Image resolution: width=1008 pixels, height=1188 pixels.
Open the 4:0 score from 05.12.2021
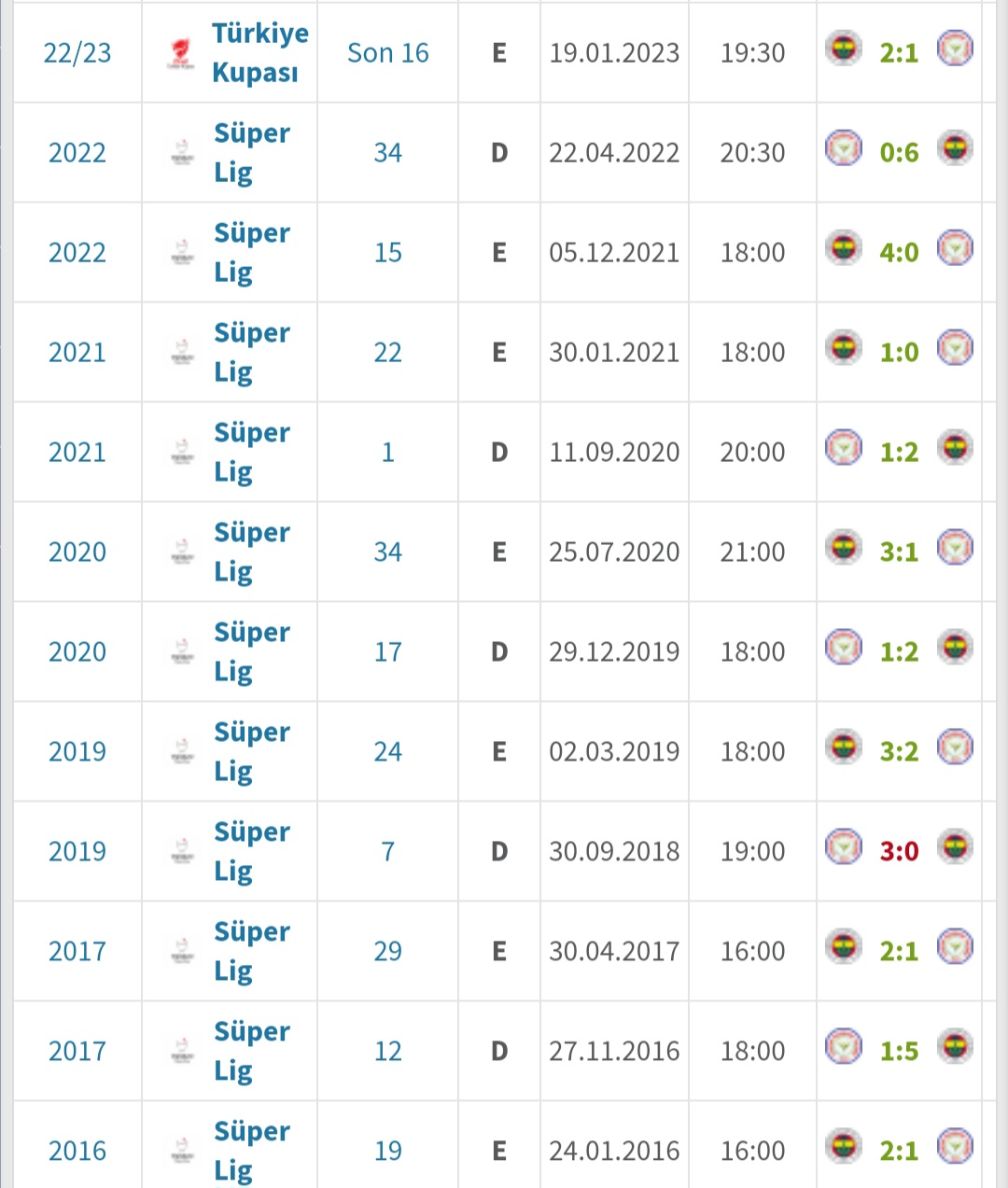899,253
